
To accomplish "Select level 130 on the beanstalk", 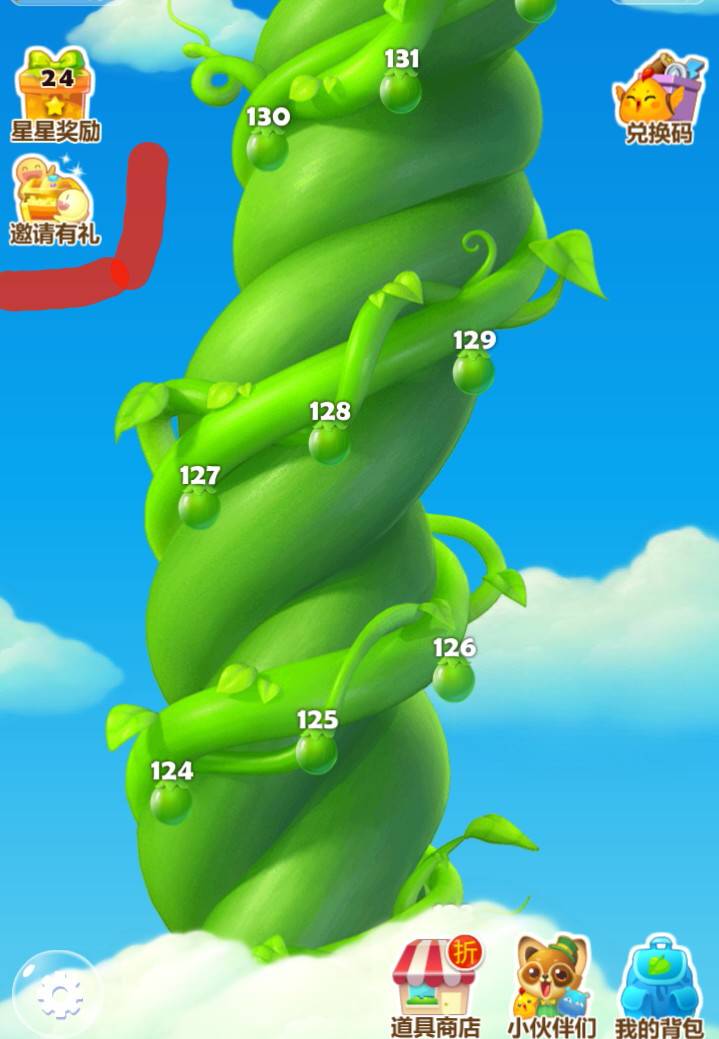I will 267,148.
